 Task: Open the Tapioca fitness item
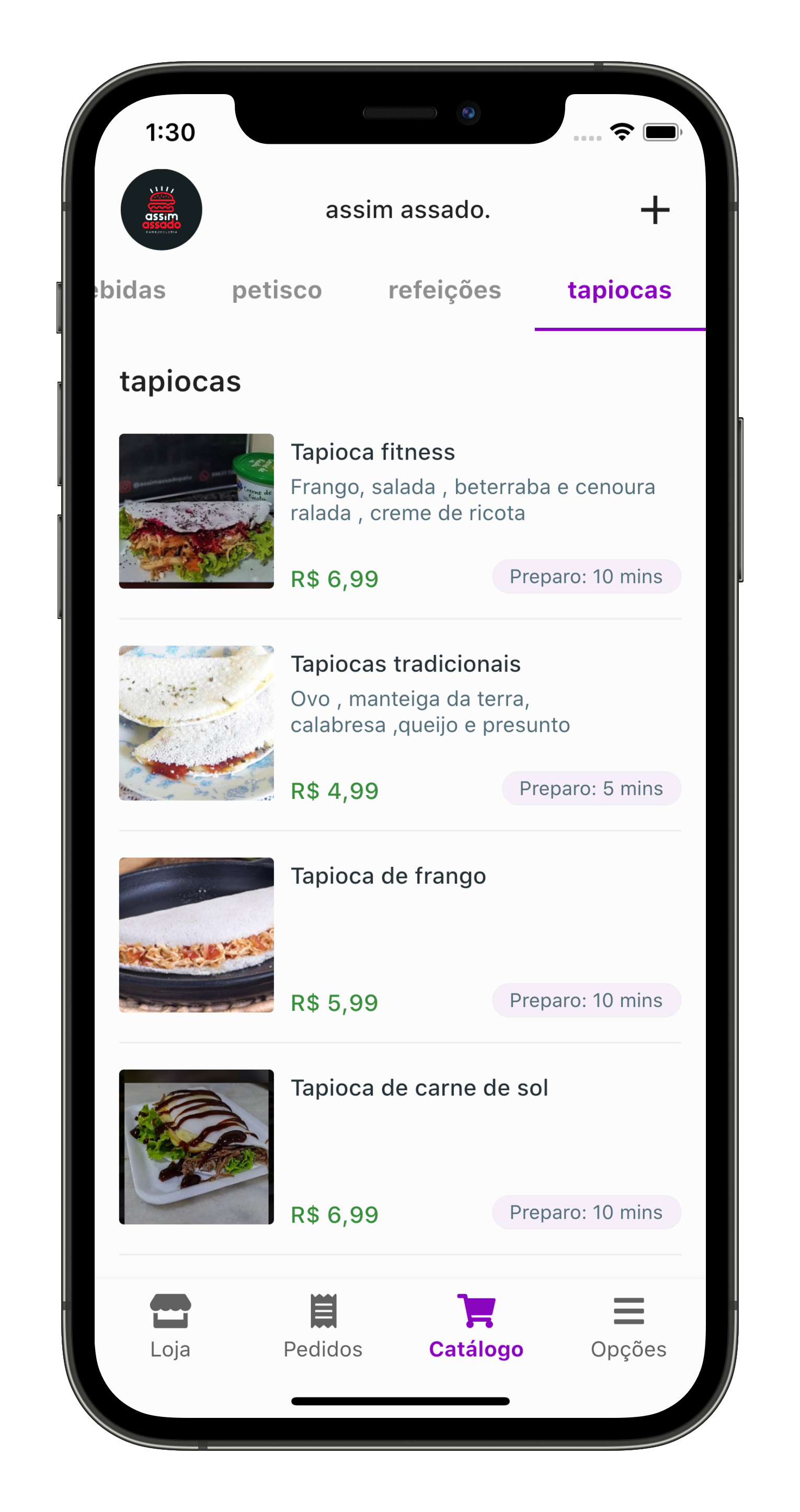399,511
